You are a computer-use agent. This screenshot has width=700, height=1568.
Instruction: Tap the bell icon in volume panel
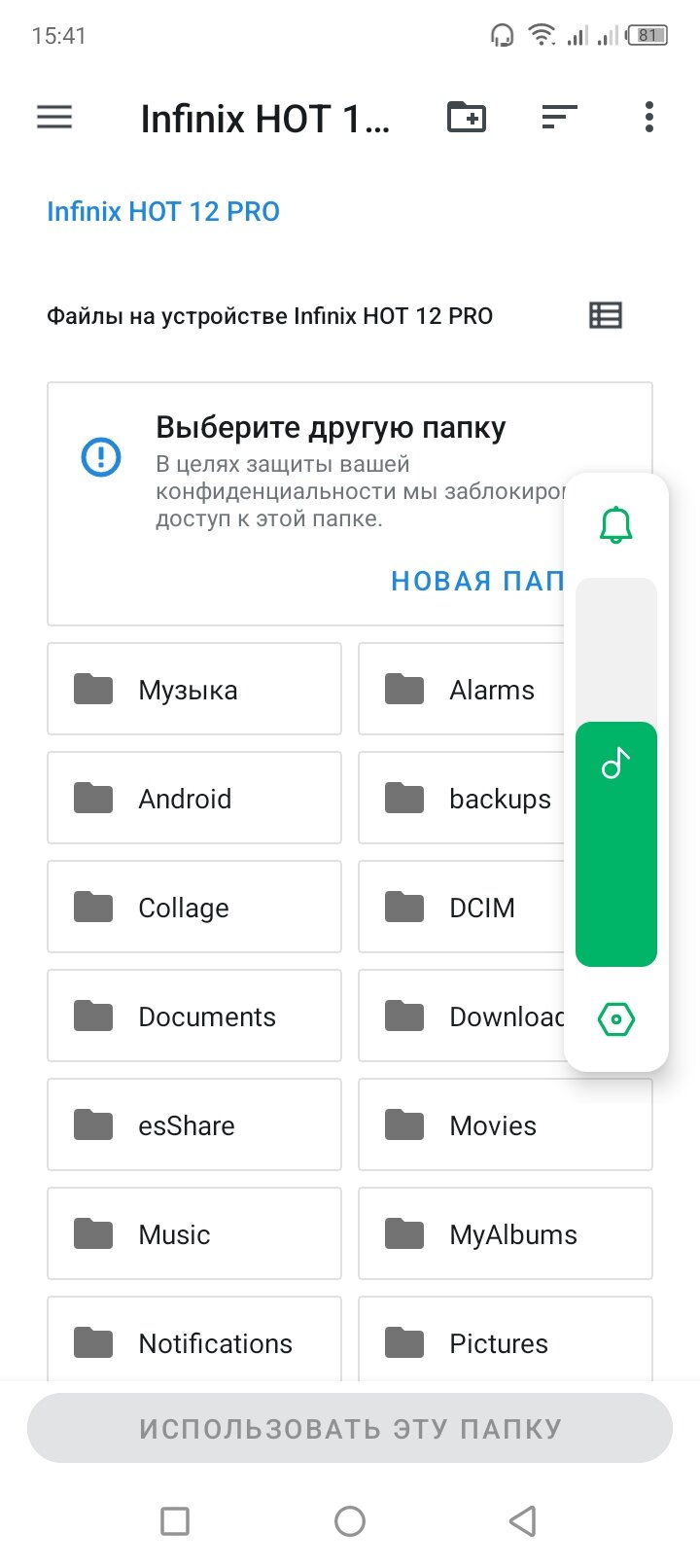616,524
